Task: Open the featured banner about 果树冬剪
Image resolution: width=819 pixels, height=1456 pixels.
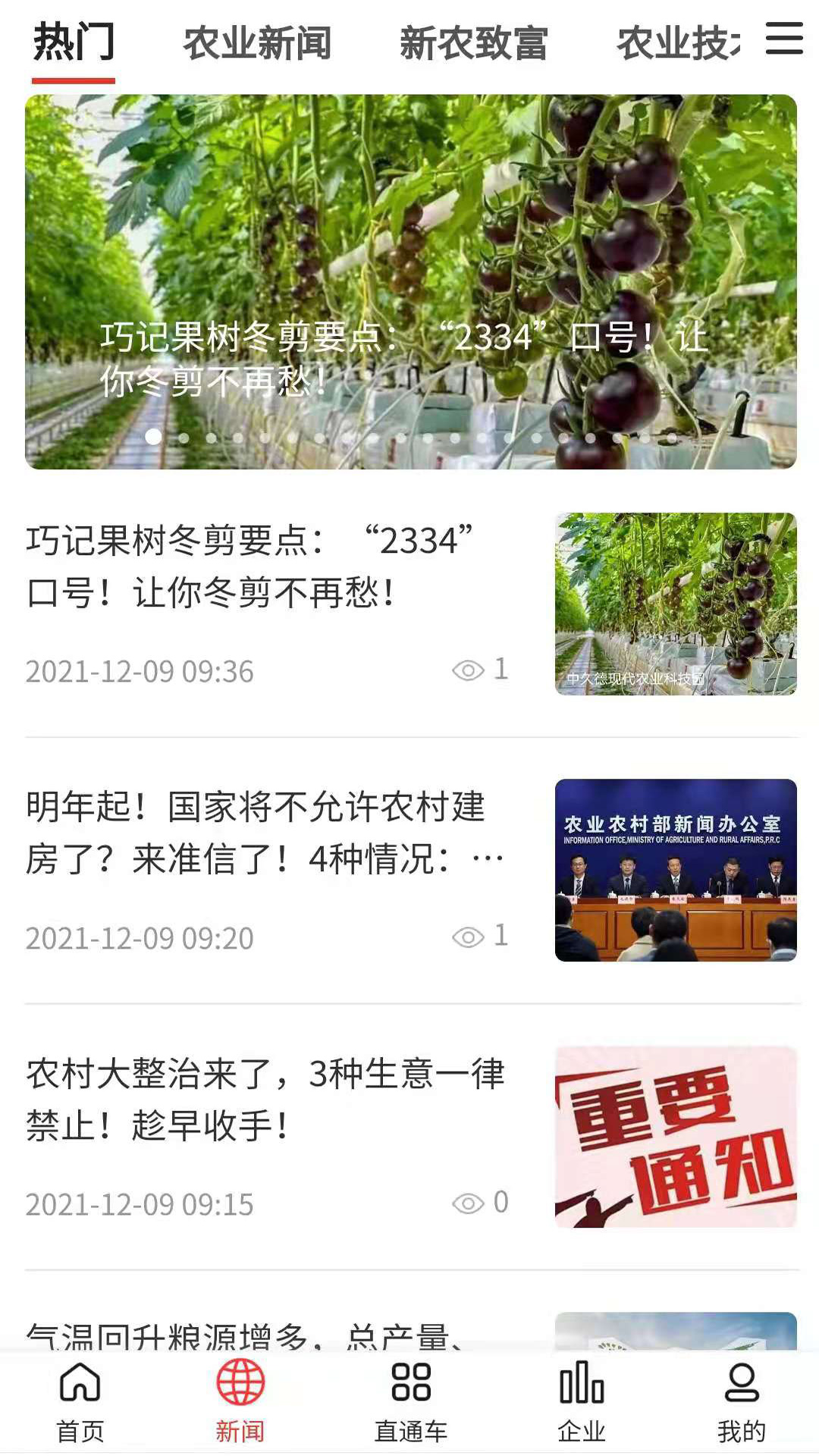Action: click(410, 281)
